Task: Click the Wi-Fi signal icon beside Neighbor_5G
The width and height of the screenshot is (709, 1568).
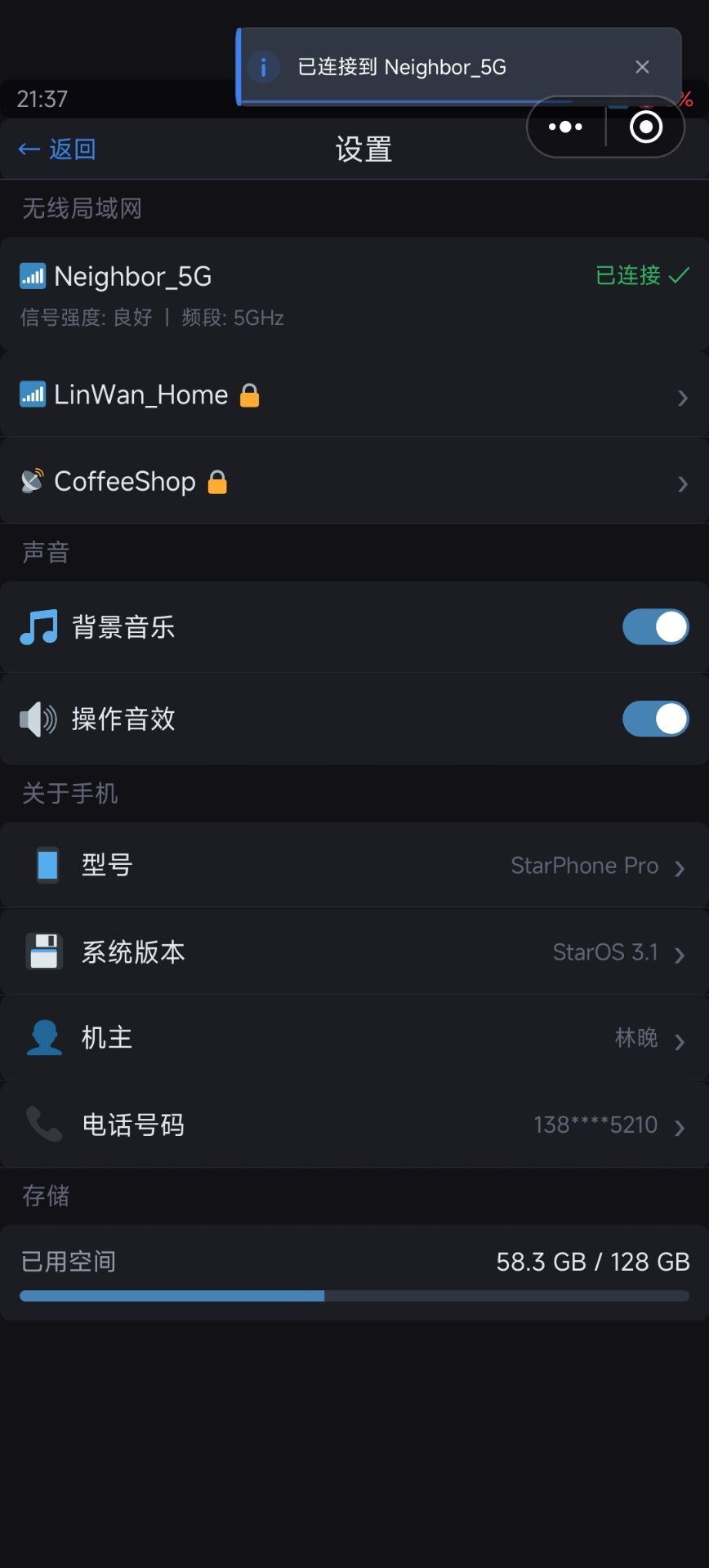Action: [31, 276]
